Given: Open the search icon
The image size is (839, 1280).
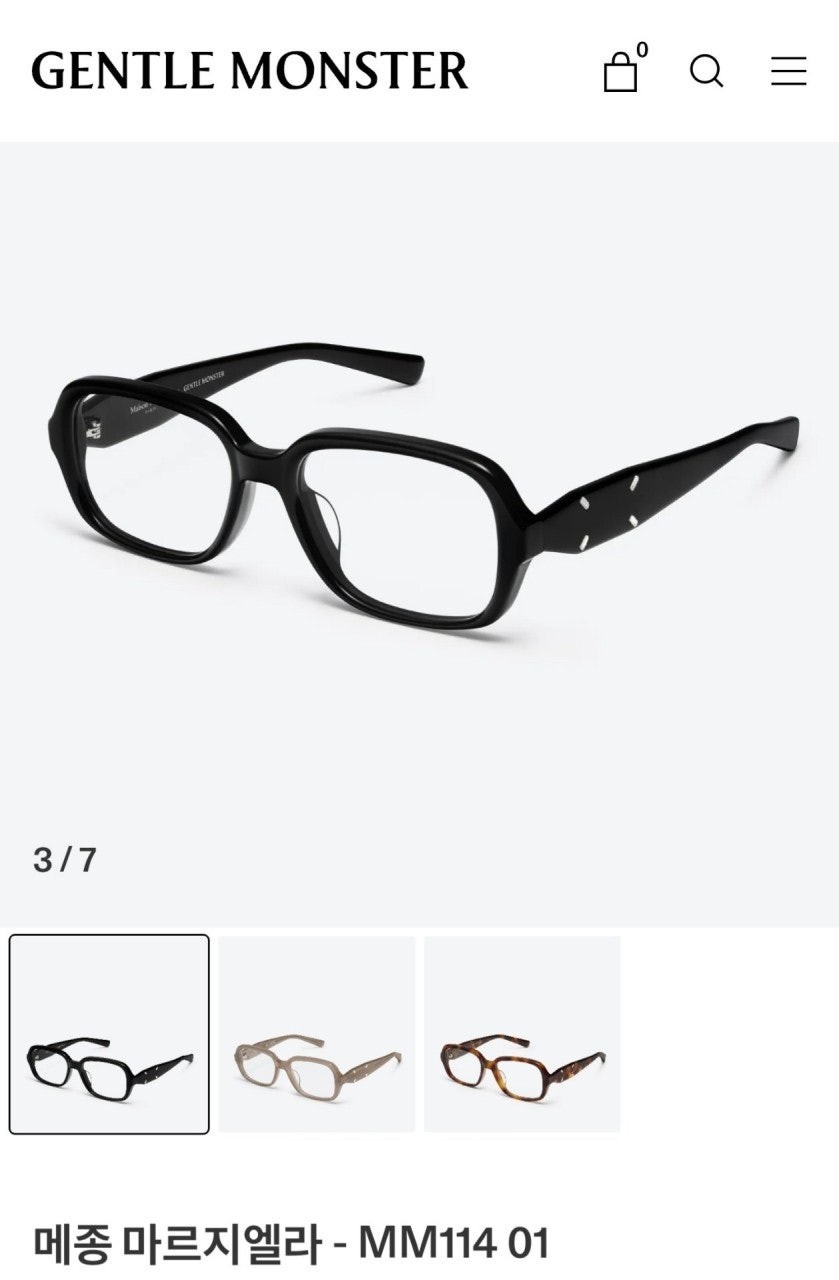Looking at the screenshot, I should (x=706, y=71).
